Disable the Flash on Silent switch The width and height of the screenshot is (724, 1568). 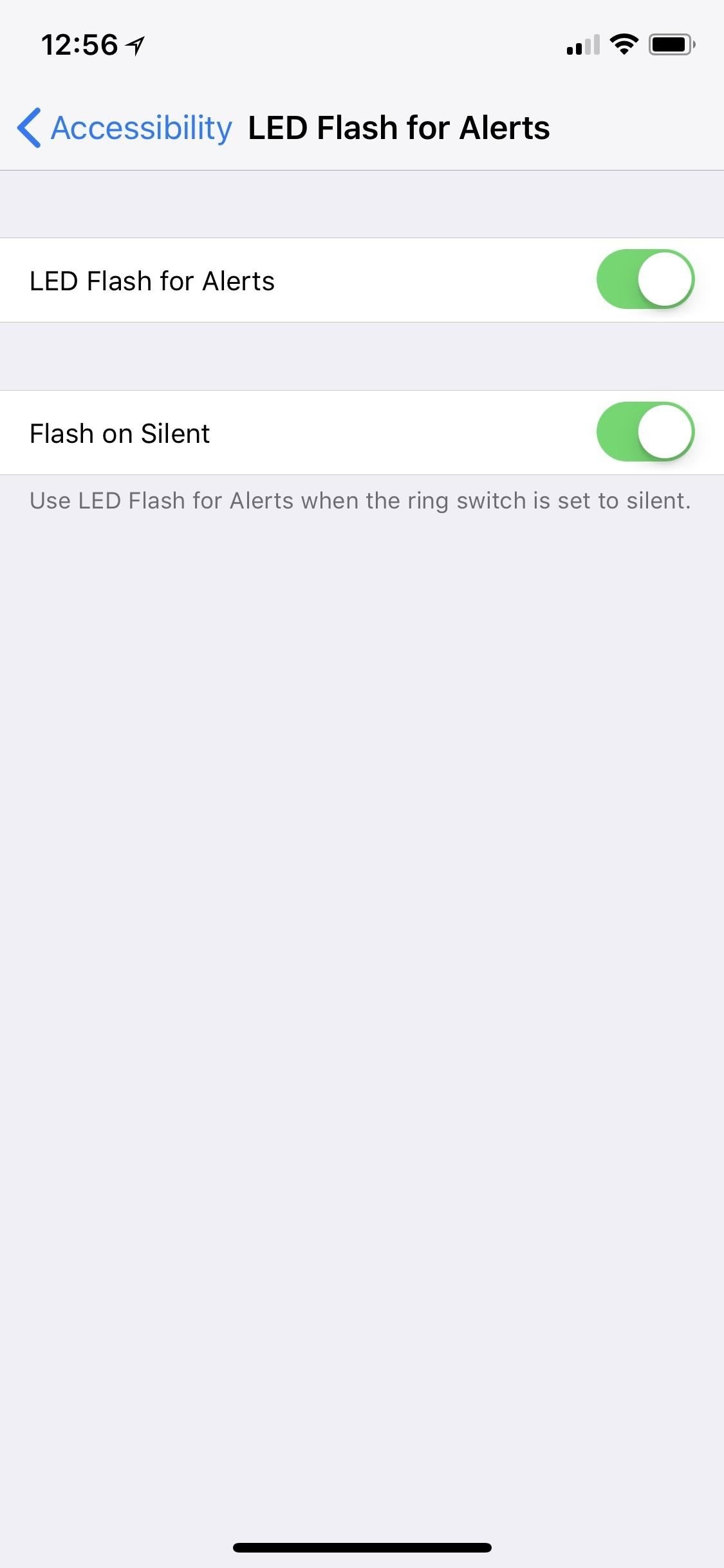coord(645,432)
